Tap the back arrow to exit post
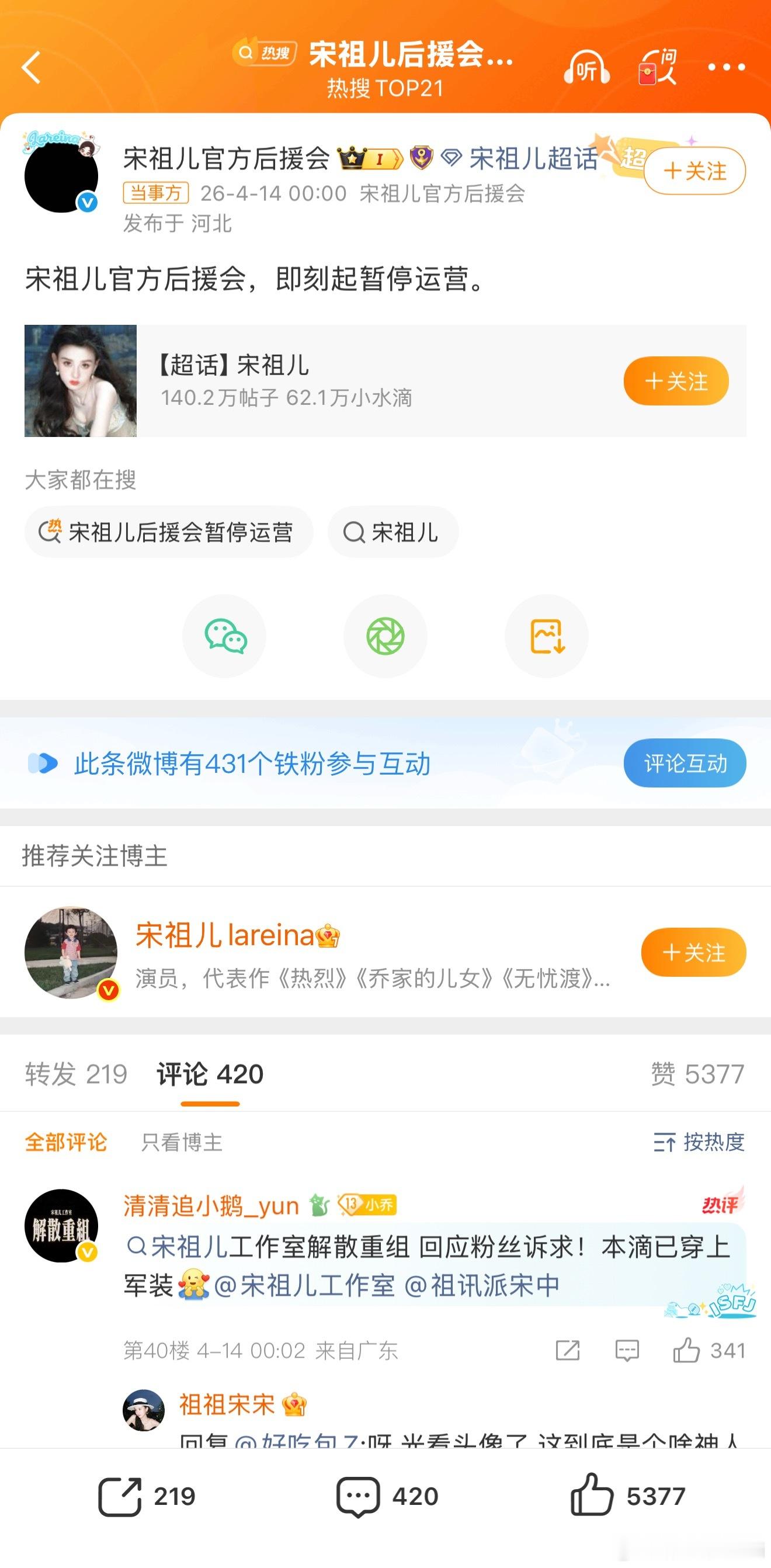Image resolution: width=771 pixels, height=1568 pixels. [x=31, y=68]
